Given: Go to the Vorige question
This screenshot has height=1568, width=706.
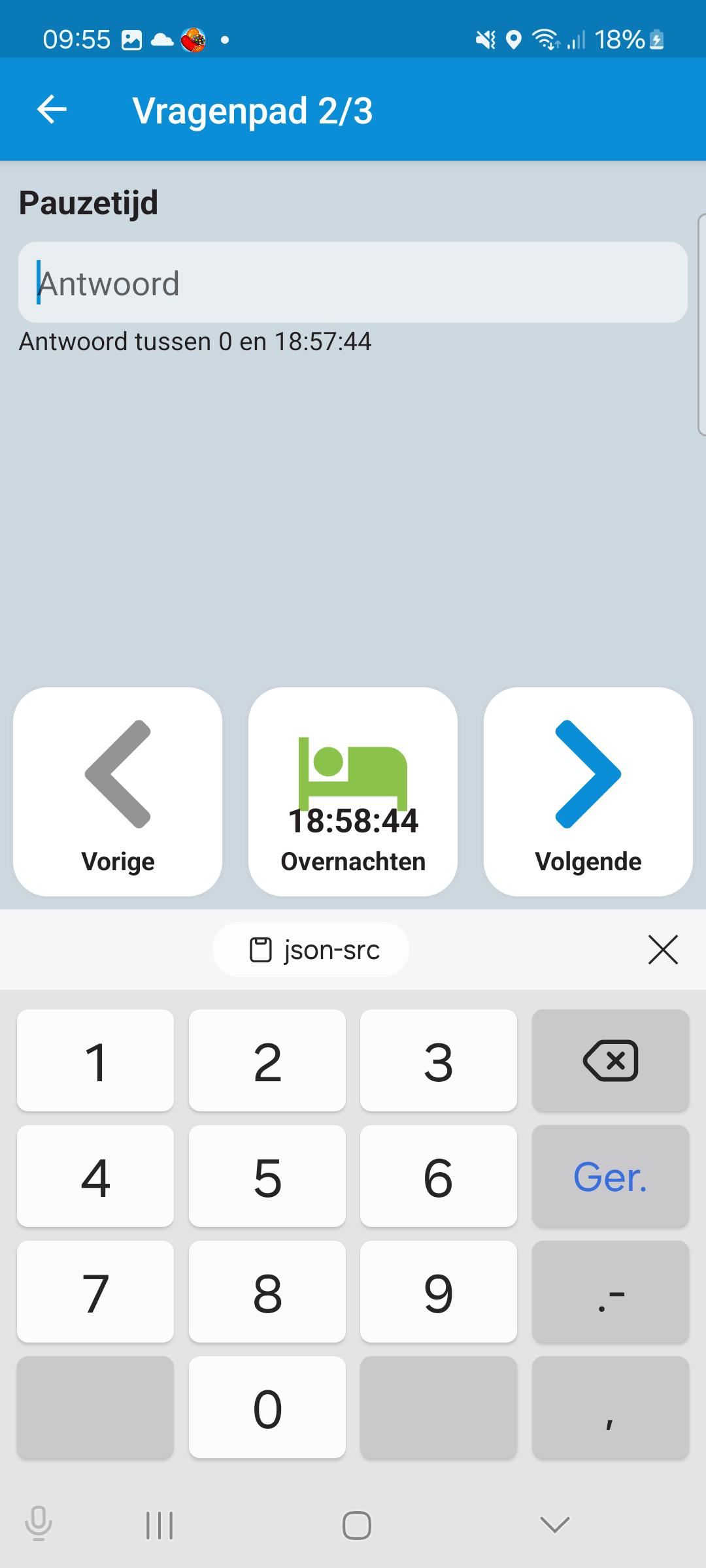Looking at the screenshot, I should pyautogui.click(x=118, y=791).
